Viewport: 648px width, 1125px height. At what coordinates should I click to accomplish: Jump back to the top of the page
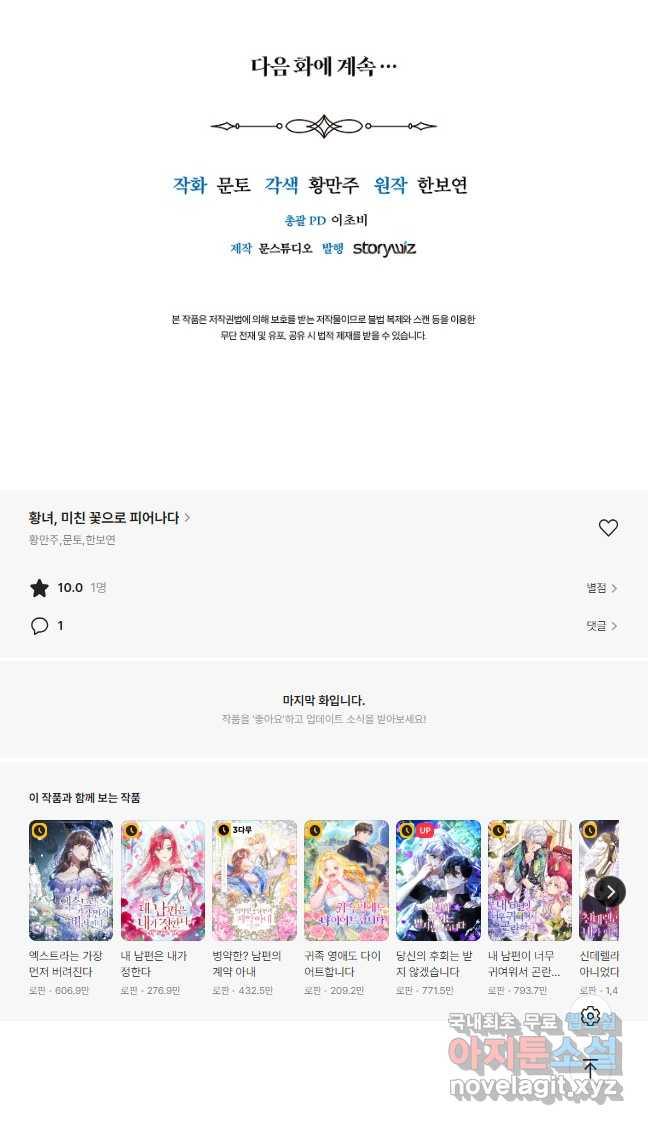(x=590, y=1067)
